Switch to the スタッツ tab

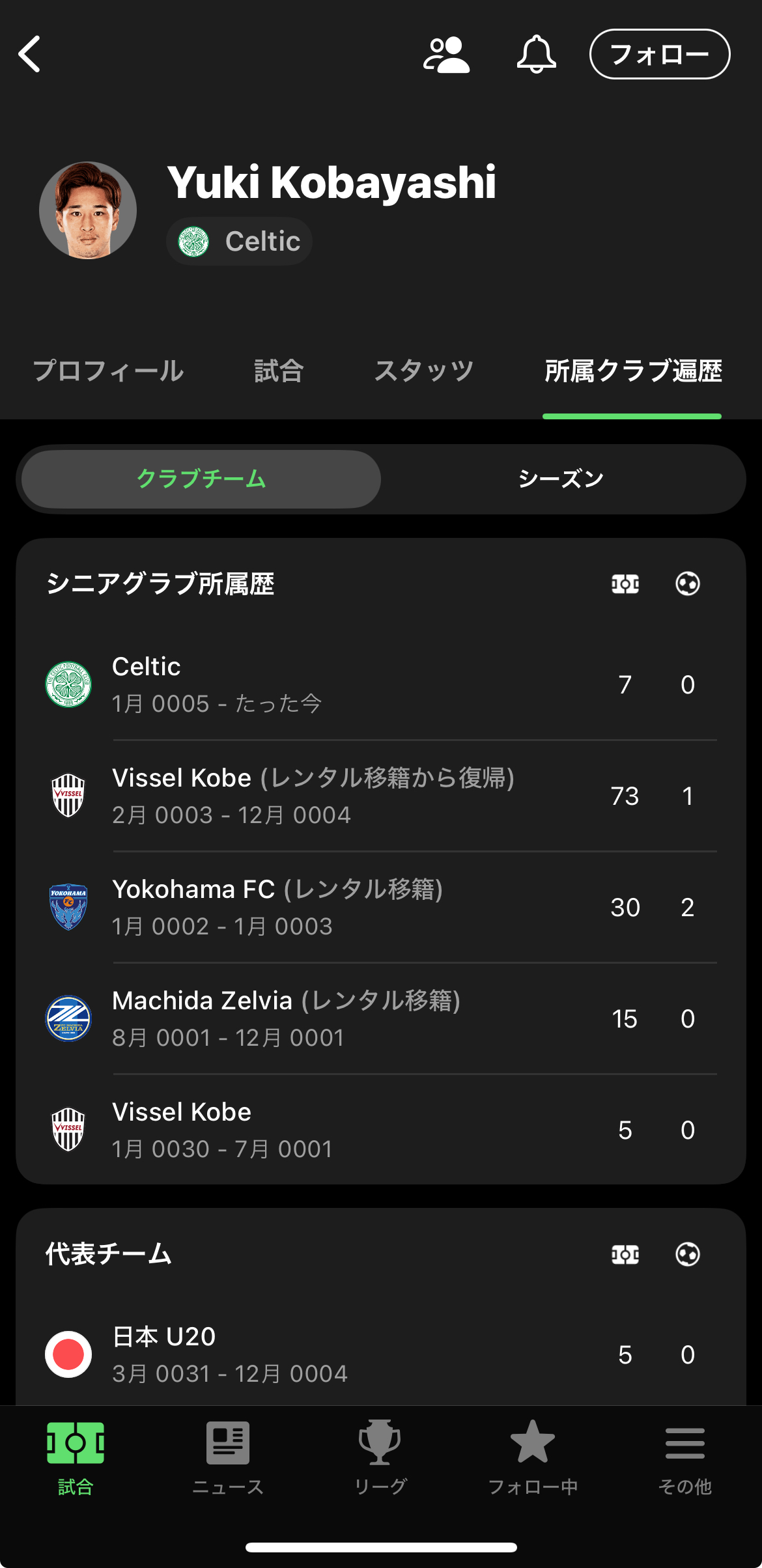coord(424,371)
